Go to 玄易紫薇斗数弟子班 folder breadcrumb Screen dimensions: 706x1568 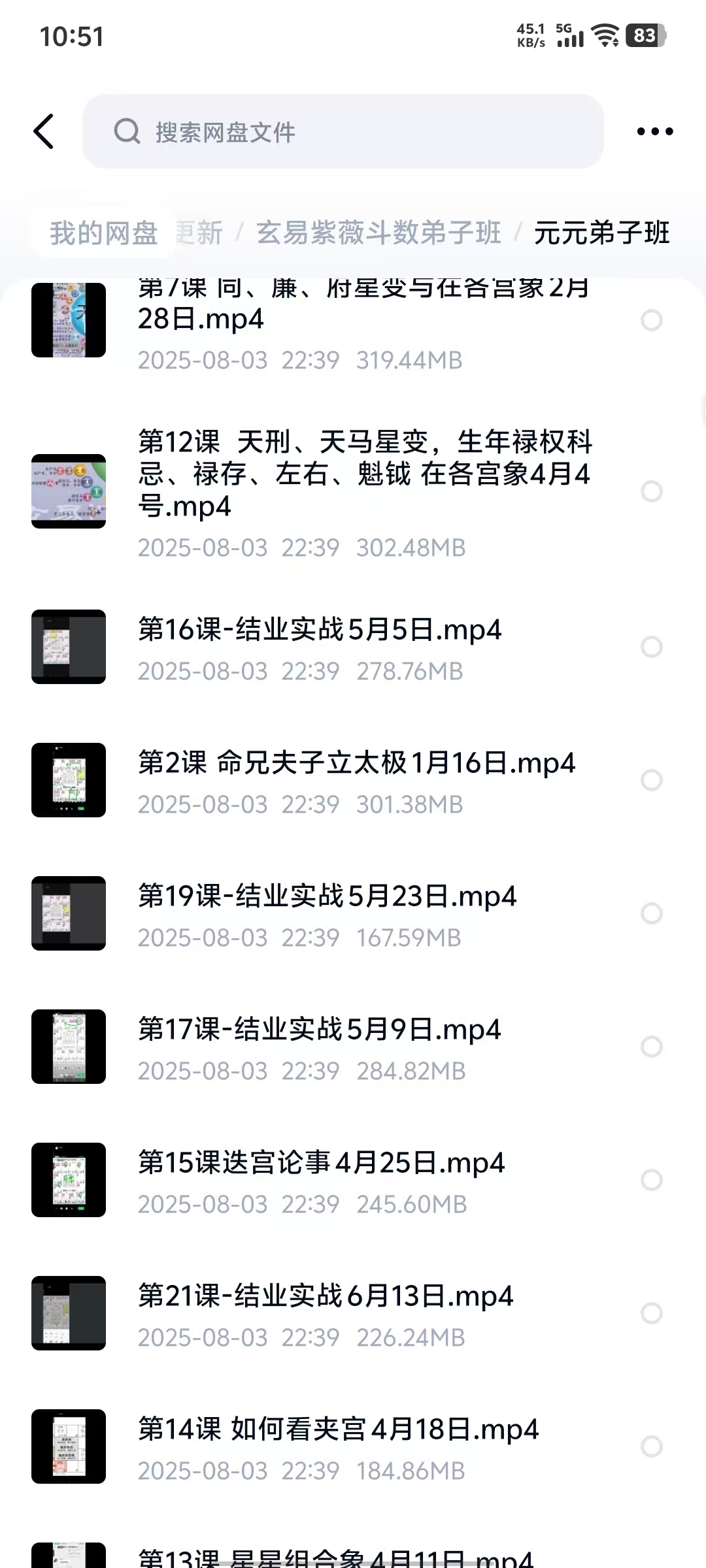(378, 233)
